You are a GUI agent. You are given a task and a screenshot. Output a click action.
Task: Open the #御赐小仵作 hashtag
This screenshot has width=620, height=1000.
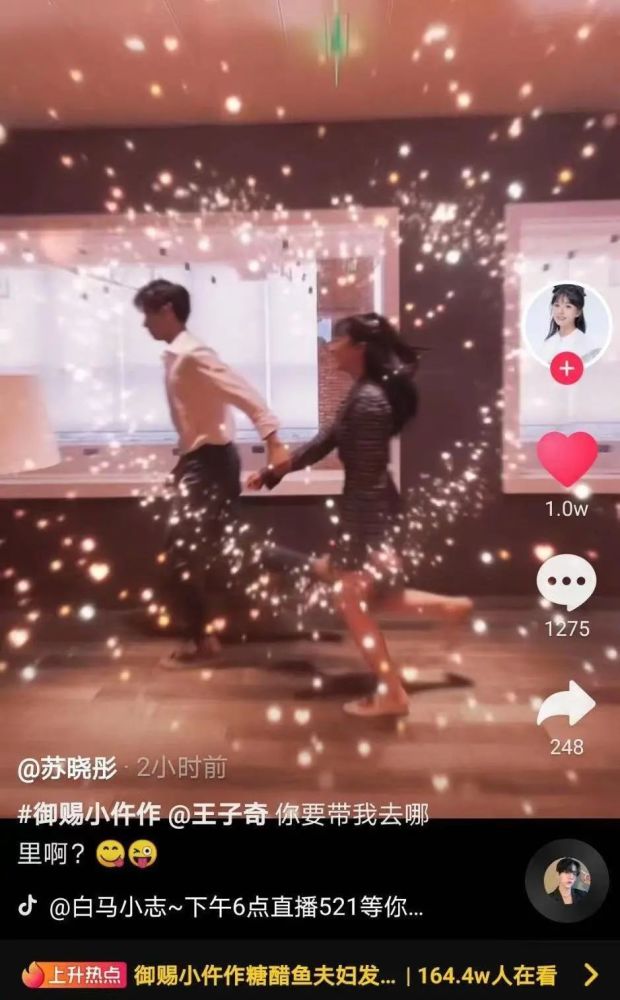click(90, 815)
